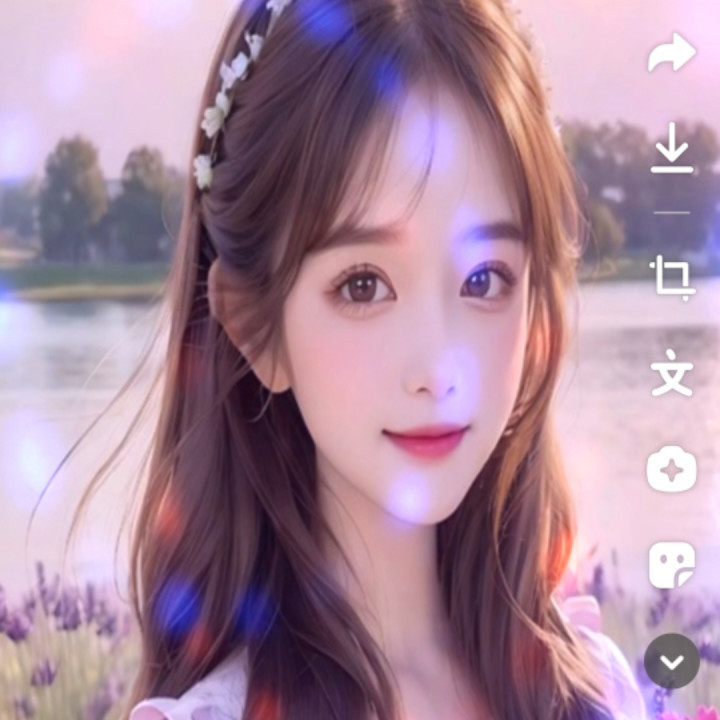The height and width of the screenshot is (720, 720).
Task: Download the image to device
Action: tap(671, 153)
